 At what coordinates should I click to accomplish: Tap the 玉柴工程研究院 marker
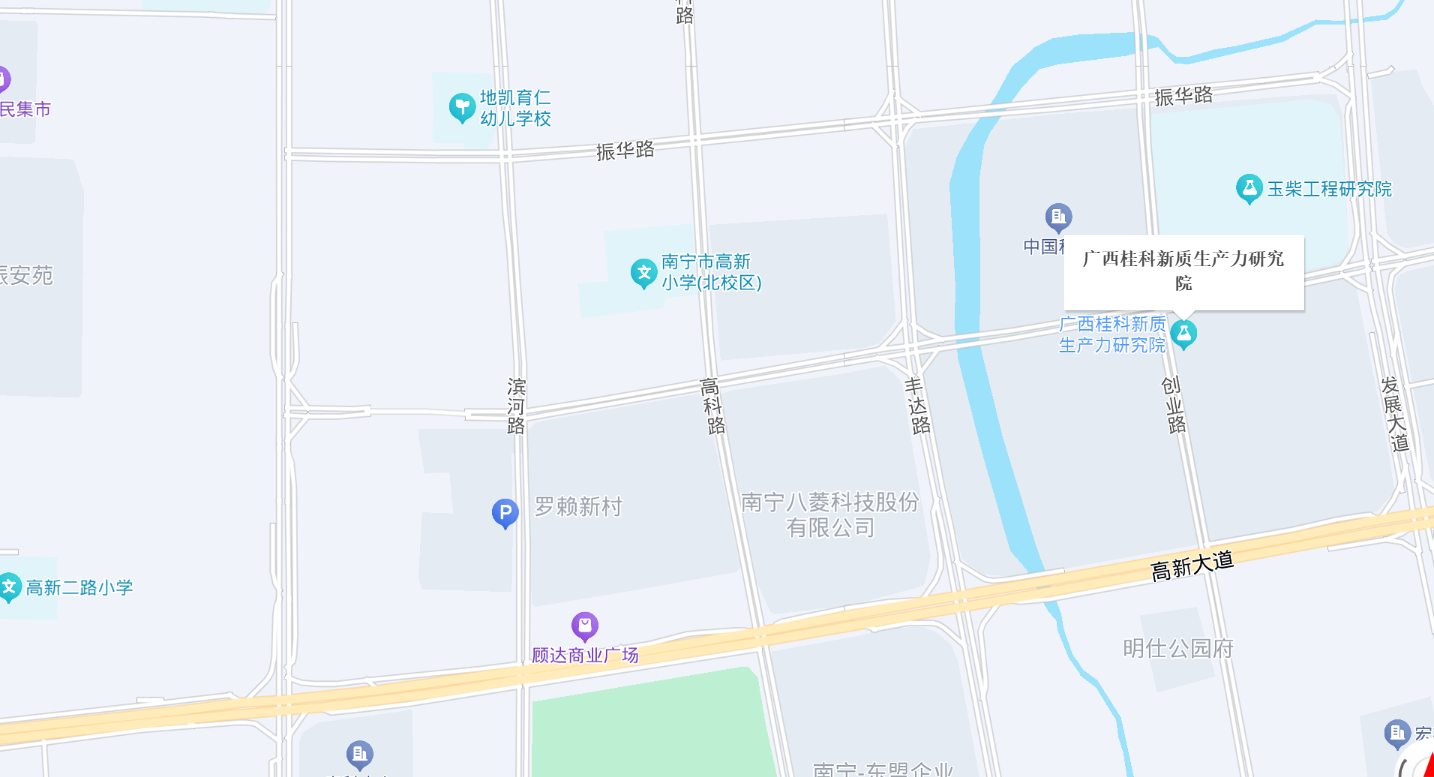[1248, 188]
